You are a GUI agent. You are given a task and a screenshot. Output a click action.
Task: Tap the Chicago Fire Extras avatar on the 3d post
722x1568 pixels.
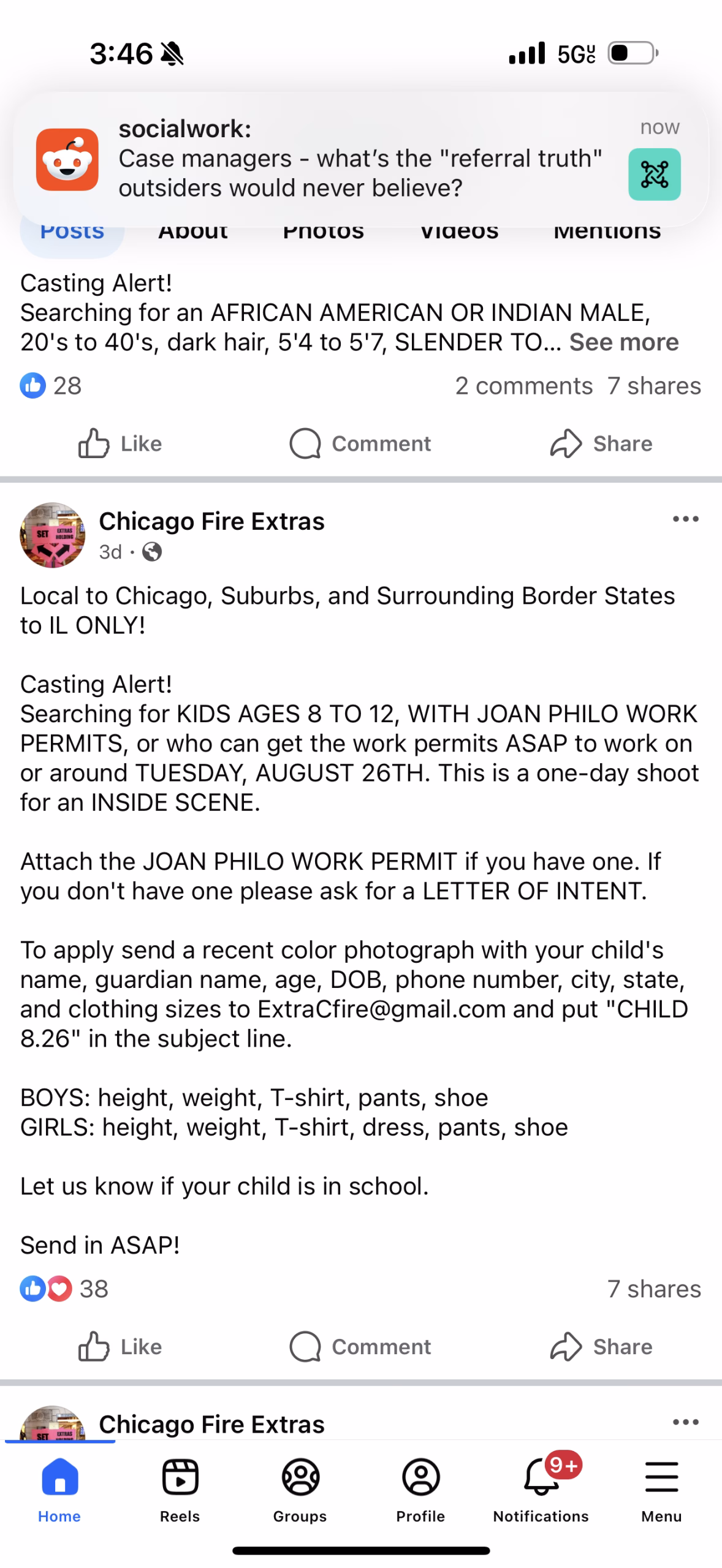(52, 535)
